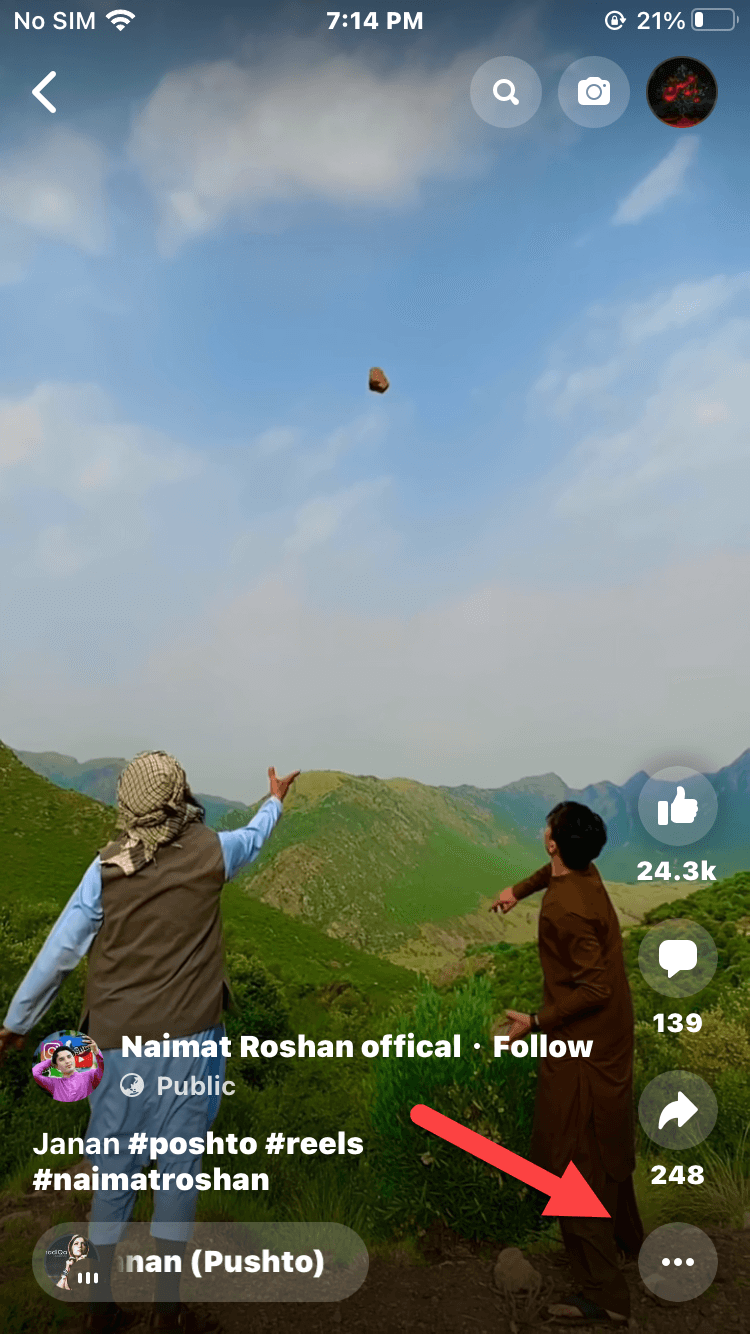Go back using the top arrow
750x1334 pixels.
pyautogui.click(x=44, y=92)
